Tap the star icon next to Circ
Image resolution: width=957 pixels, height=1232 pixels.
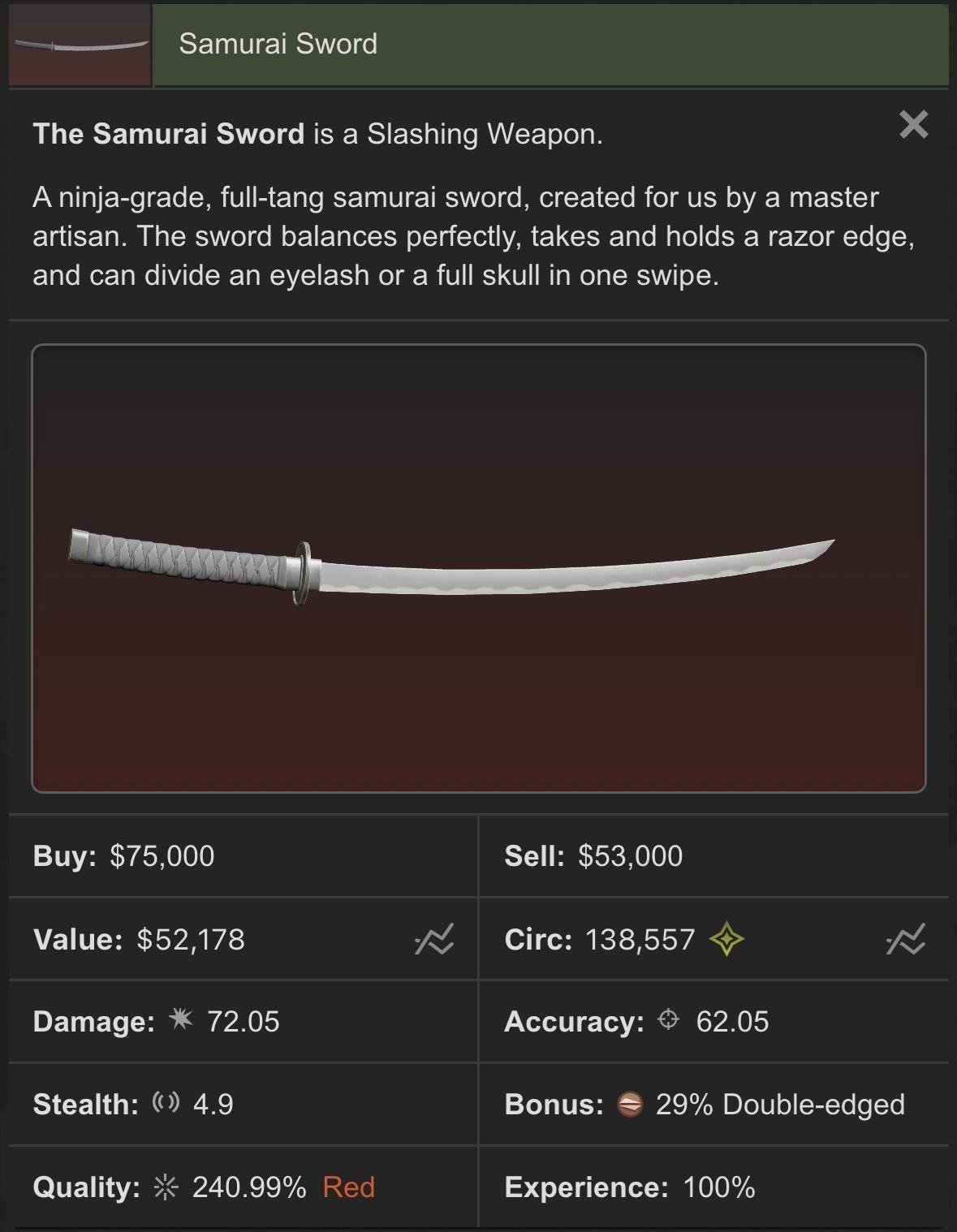(726, 940)
